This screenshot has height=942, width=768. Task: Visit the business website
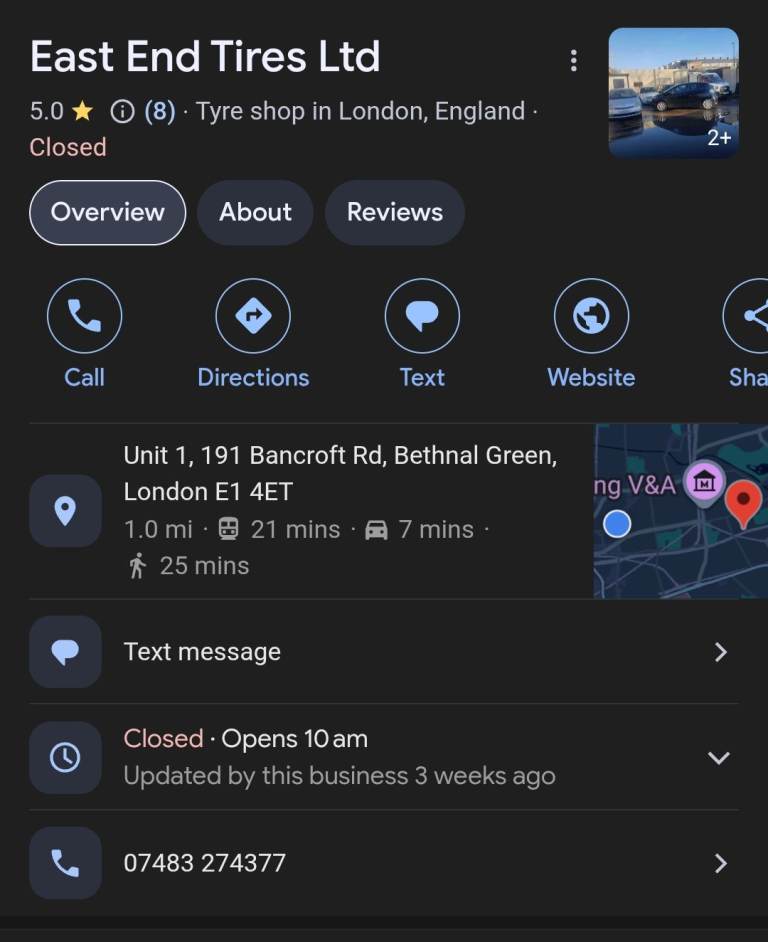pos(591,317)
